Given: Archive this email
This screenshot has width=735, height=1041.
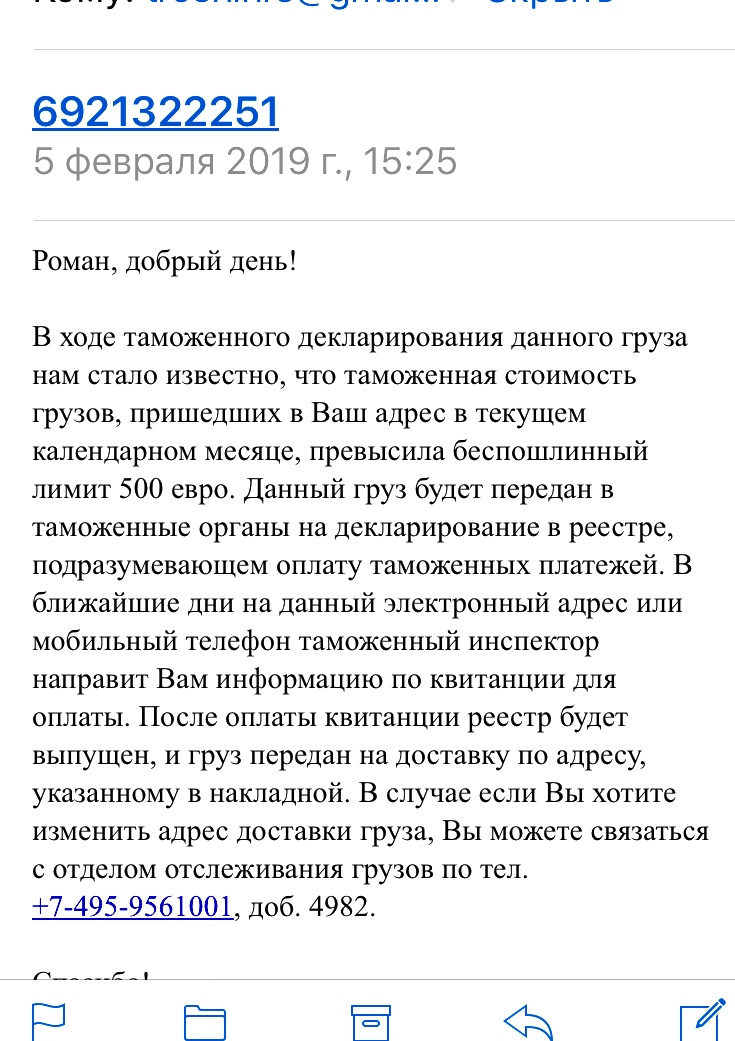Looking at the screenshot, I should [369, 1021].
